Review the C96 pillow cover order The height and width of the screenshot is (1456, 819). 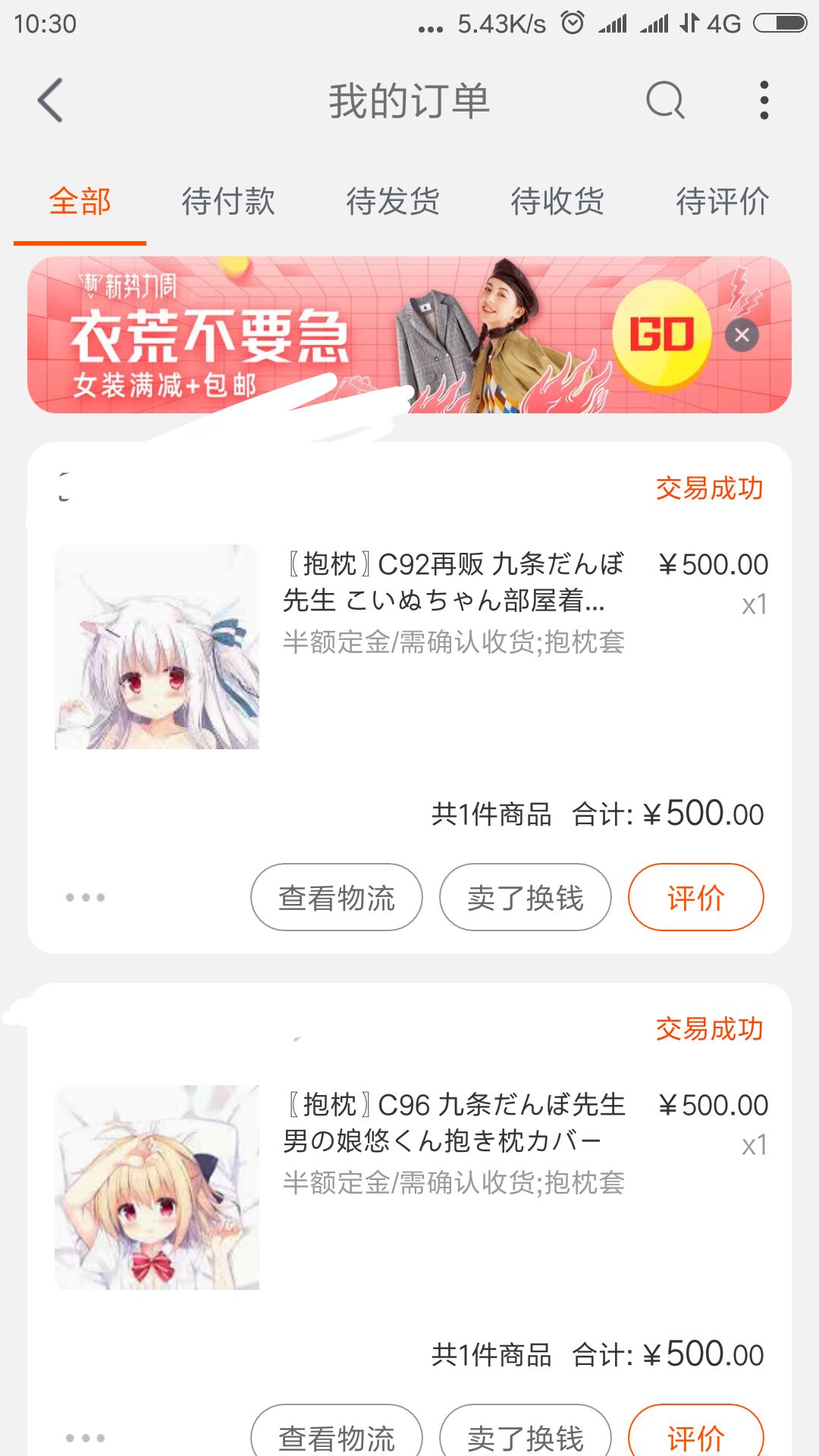click(x=695, y=1436)
